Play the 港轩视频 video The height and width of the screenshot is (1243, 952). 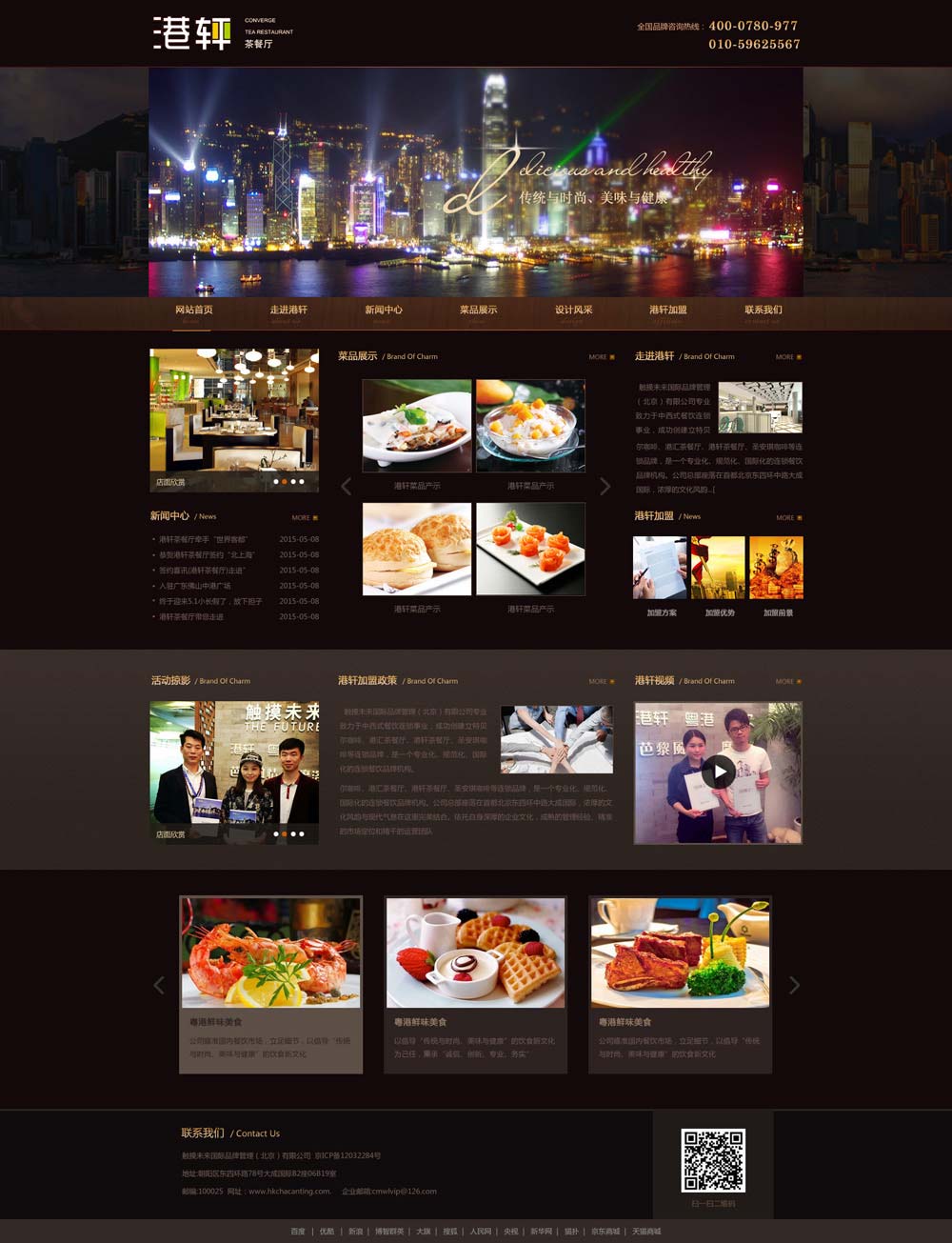(719, 772)
